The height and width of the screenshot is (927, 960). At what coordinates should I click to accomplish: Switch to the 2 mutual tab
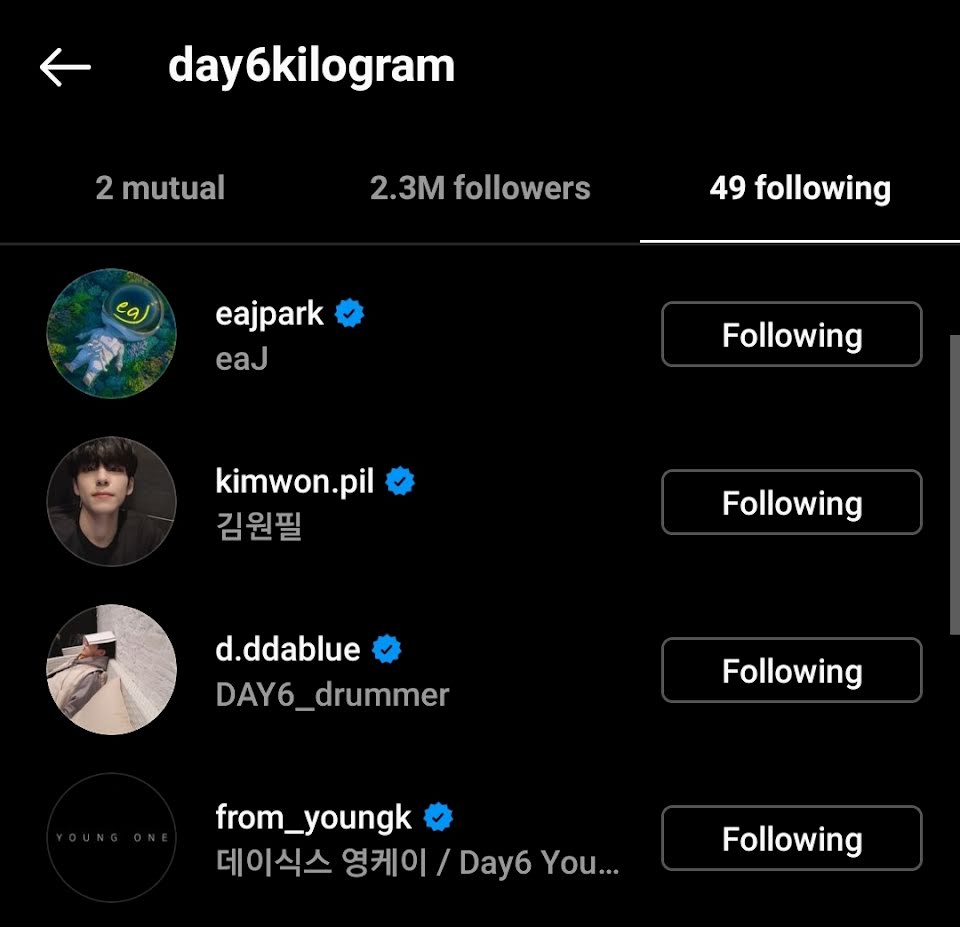point(160,188)
